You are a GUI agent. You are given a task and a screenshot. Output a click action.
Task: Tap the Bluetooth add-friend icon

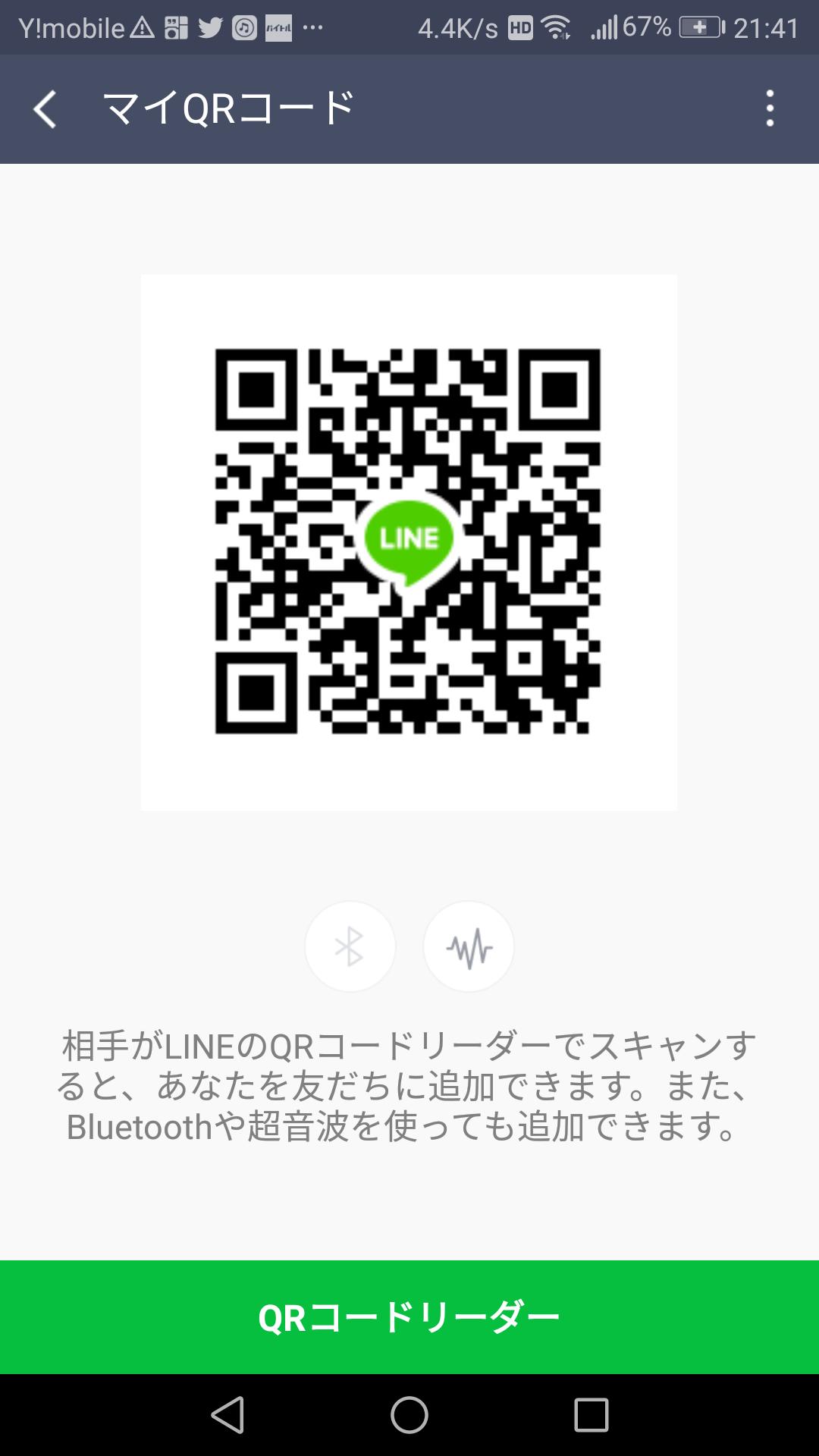pos(350,946)
